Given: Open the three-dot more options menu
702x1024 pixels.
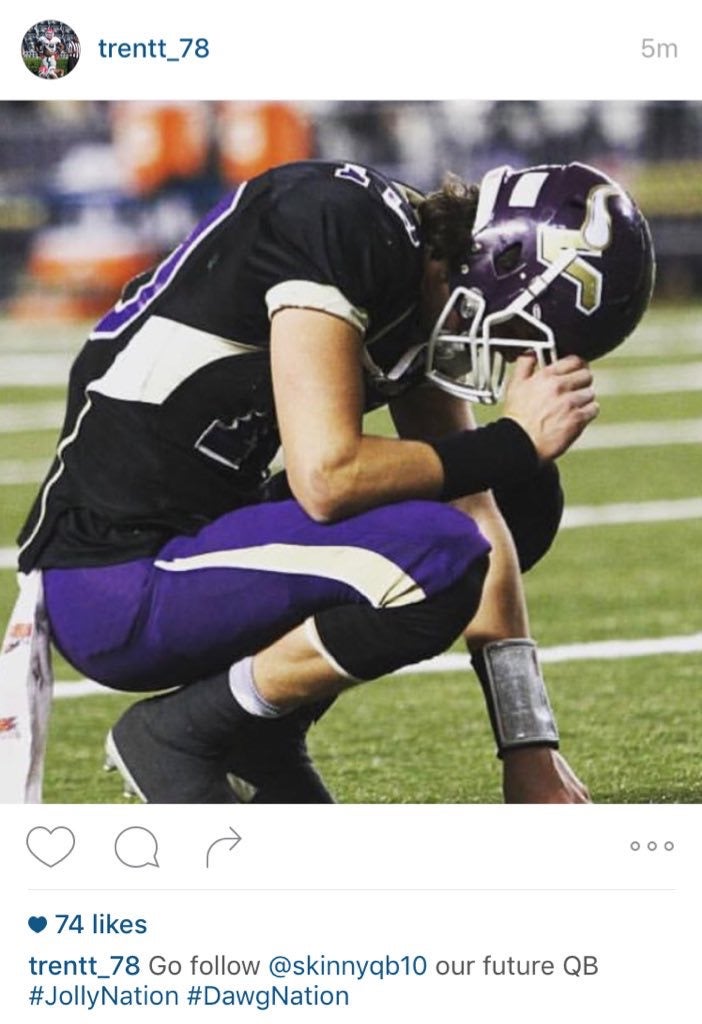Looking at the screenshot, I should coord(652,846).
